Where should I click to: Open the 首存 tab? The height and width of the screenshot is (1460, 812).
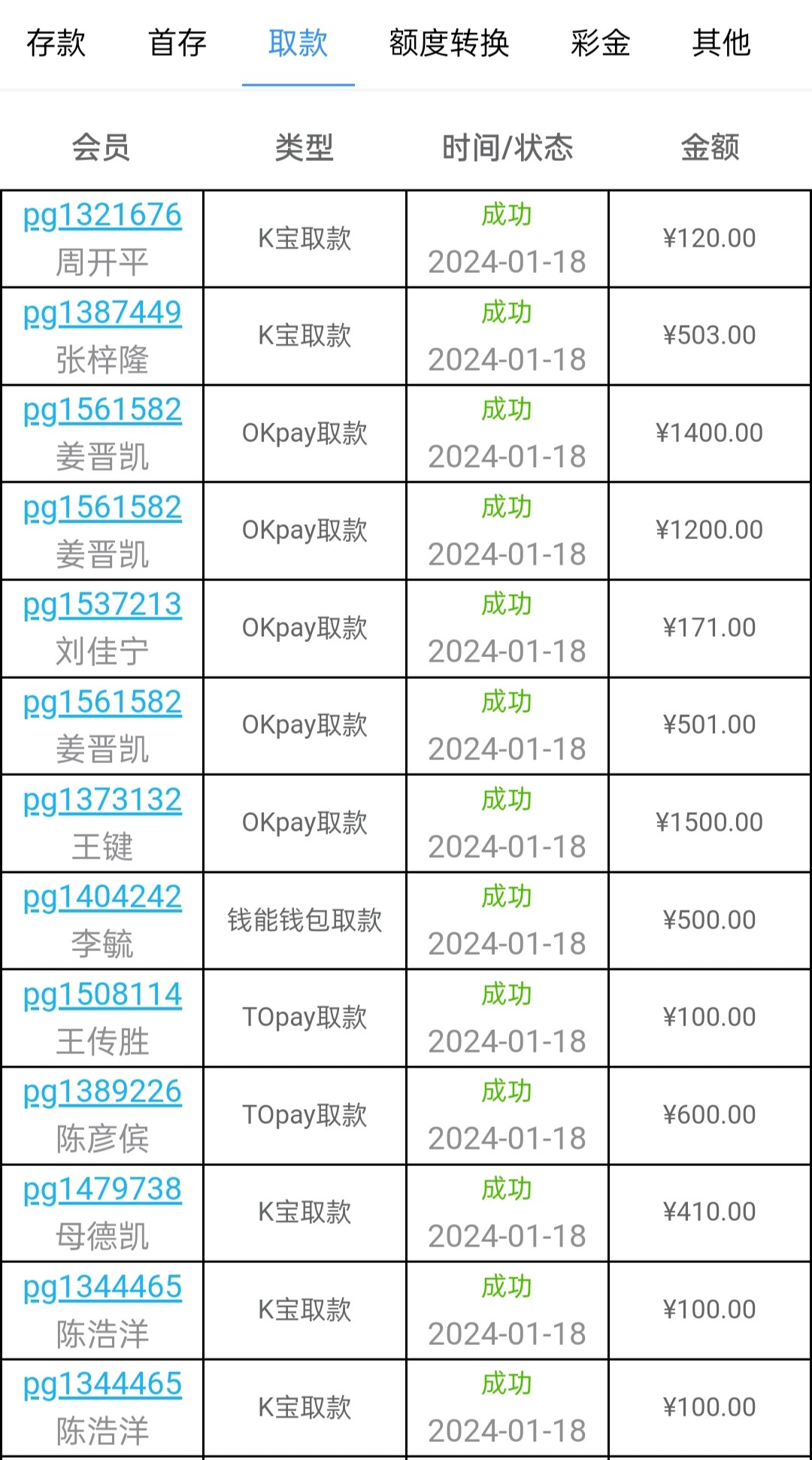coord(177,43)
